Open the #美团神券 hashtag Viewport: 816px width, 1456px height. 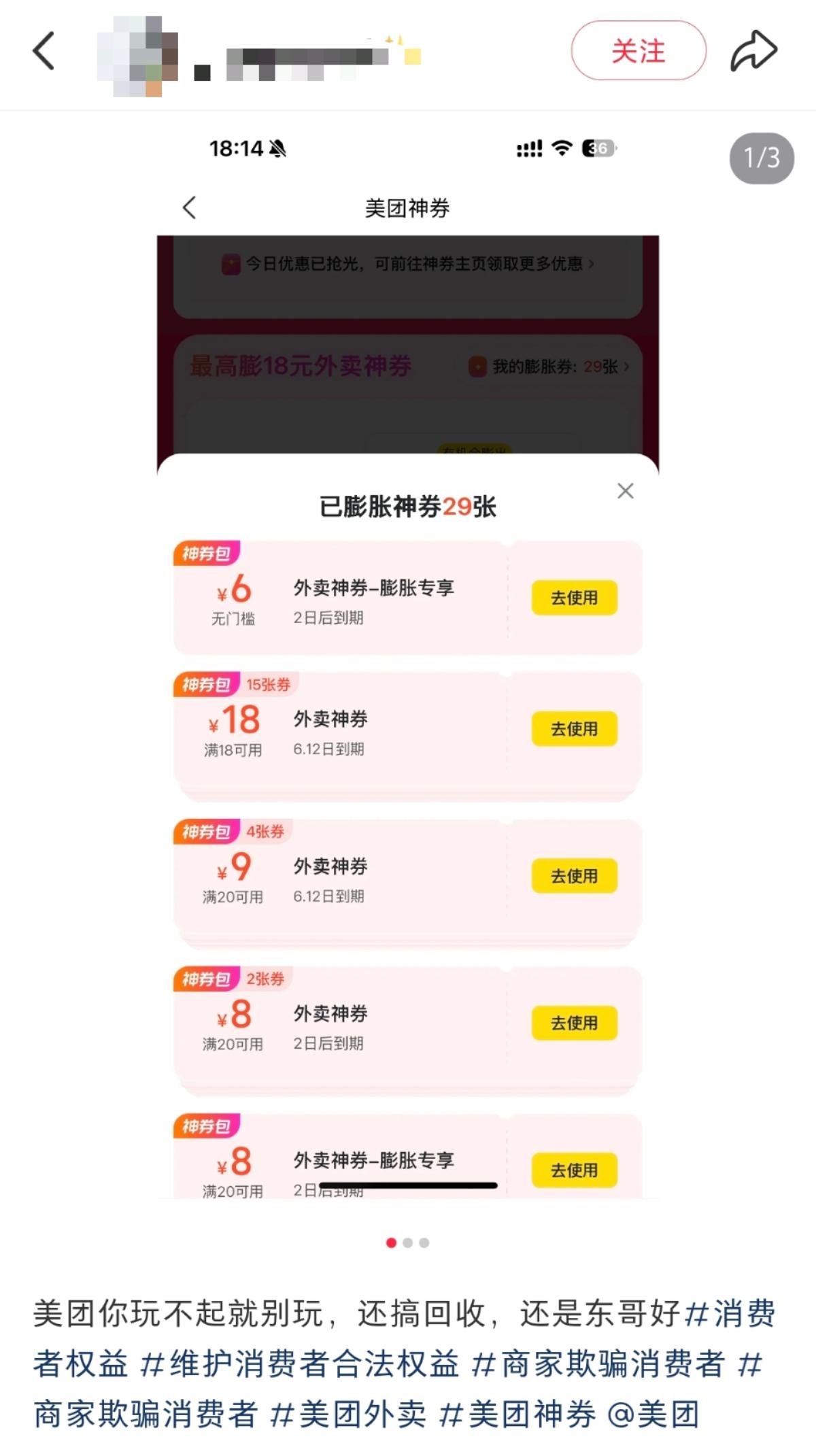pyautogui.click(x=517, y=1414)
